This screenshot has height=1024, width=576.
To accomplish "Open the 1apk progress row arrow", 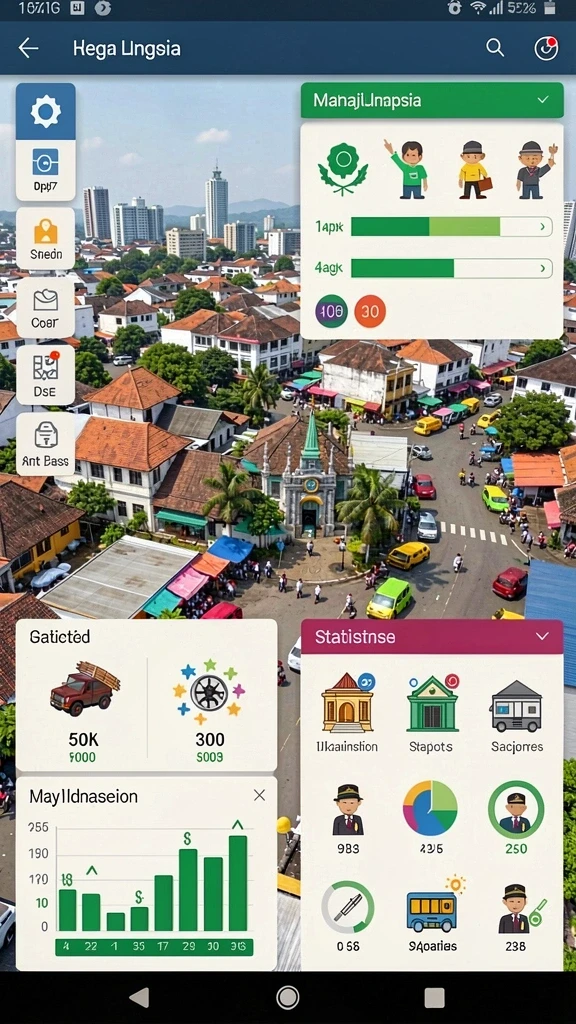I will (x=542, y=227).
